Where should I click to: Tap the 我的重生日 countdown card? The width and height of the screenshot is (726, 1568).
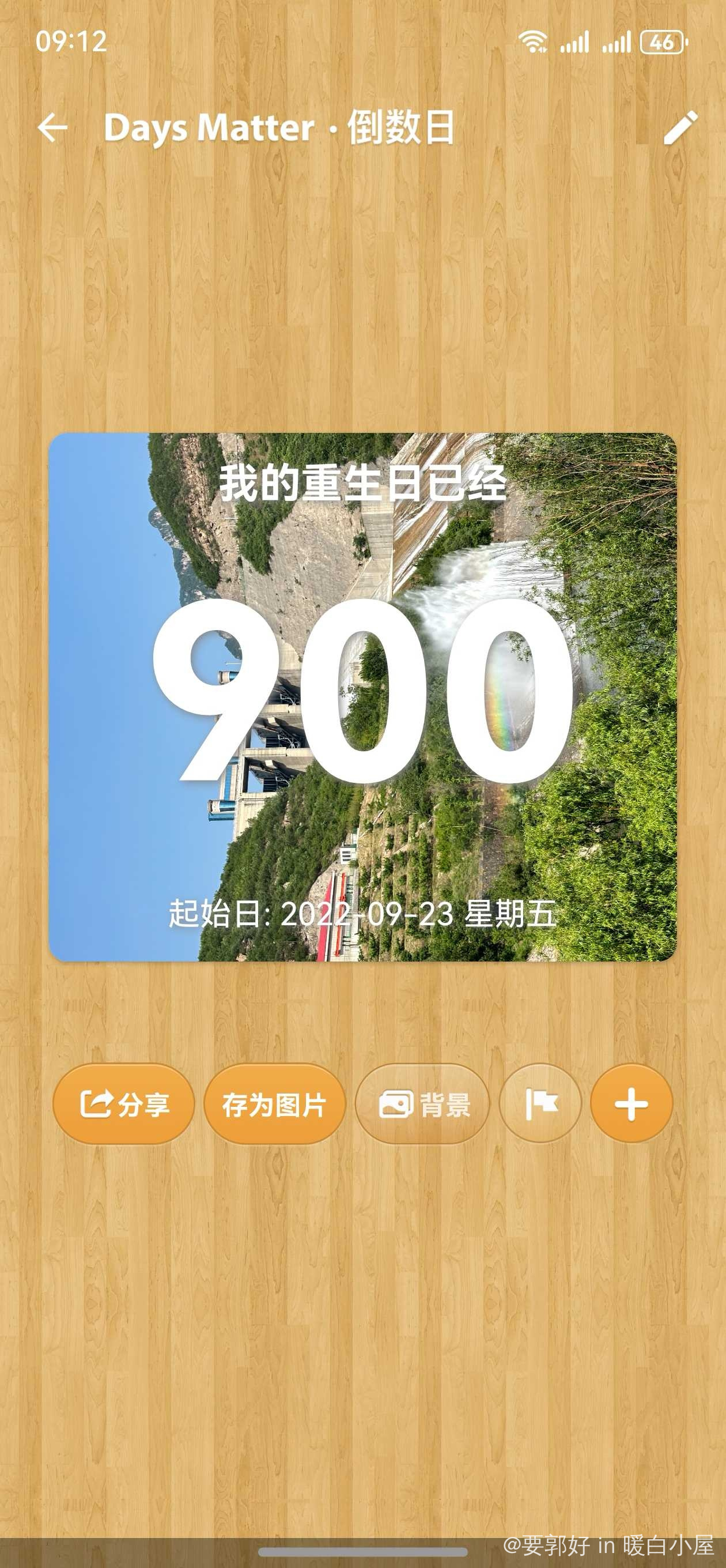point(362,697)
